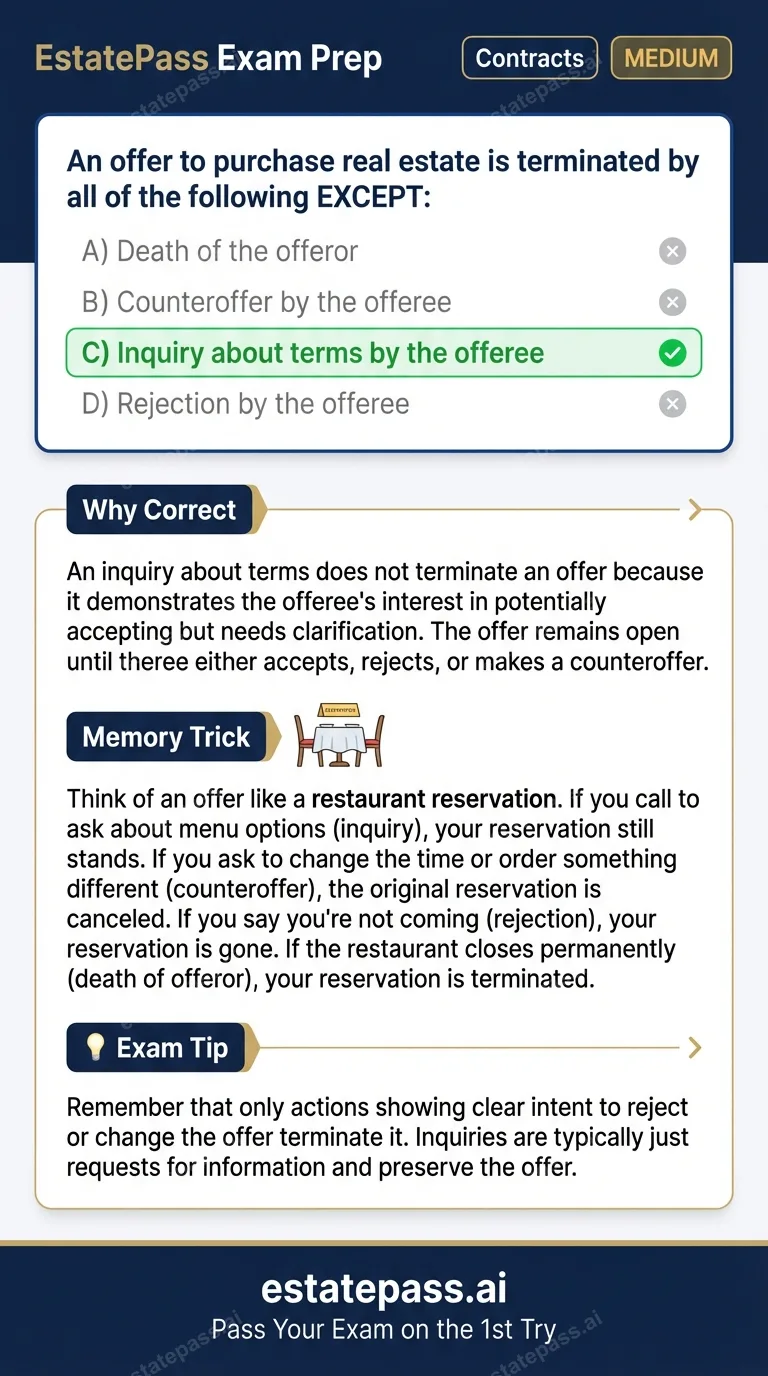The image size is (768, 1376).
Task: Collapse the Memory Trick section
Action: pos(167,736)
